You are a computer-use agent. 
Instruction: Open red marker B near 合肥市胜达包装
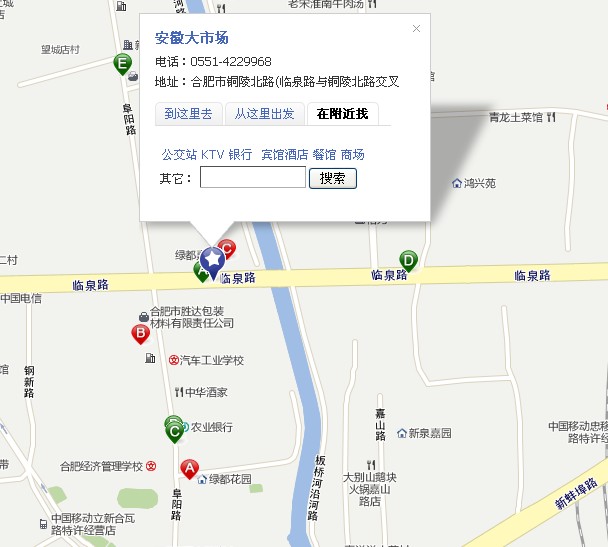click(x=141, y=333)
